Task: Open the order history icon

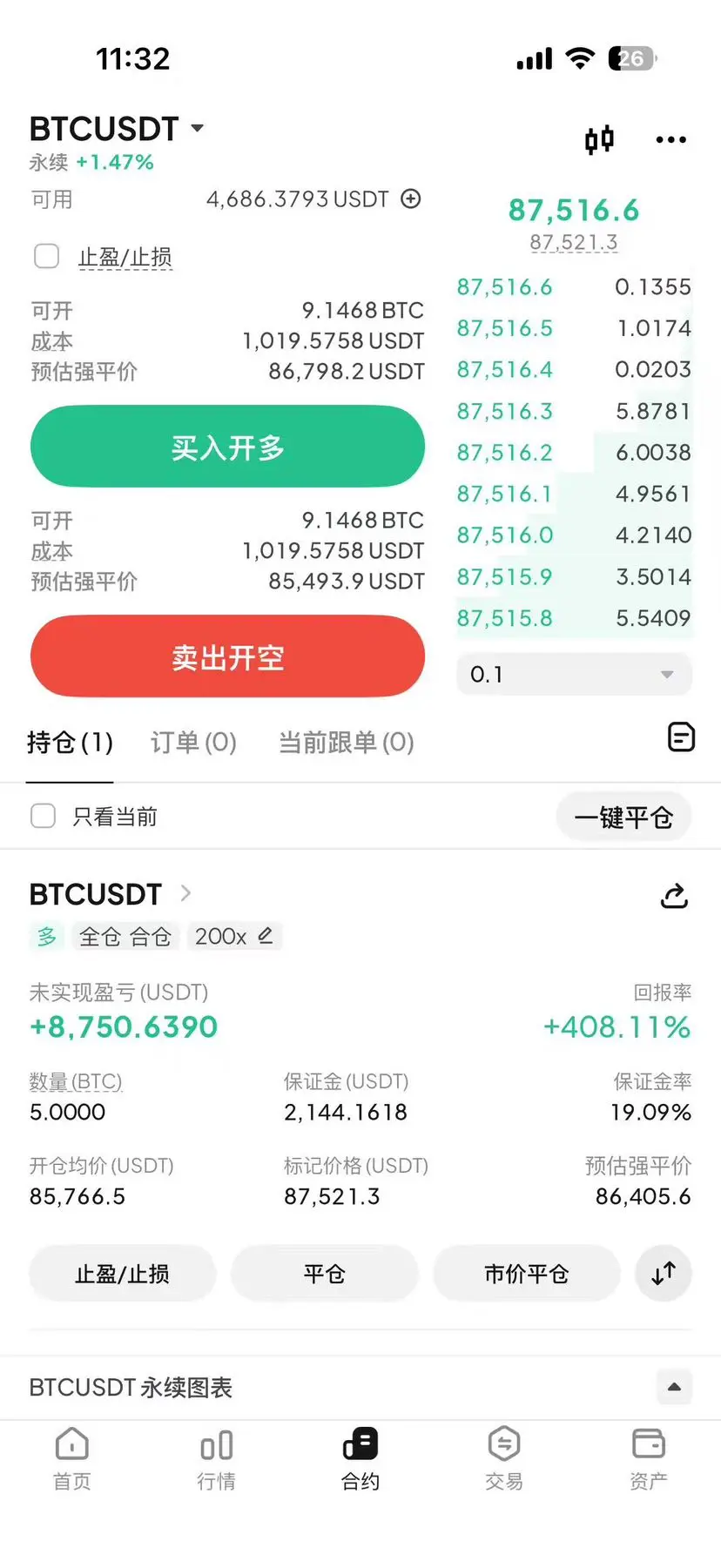Action: coord(681,737)
